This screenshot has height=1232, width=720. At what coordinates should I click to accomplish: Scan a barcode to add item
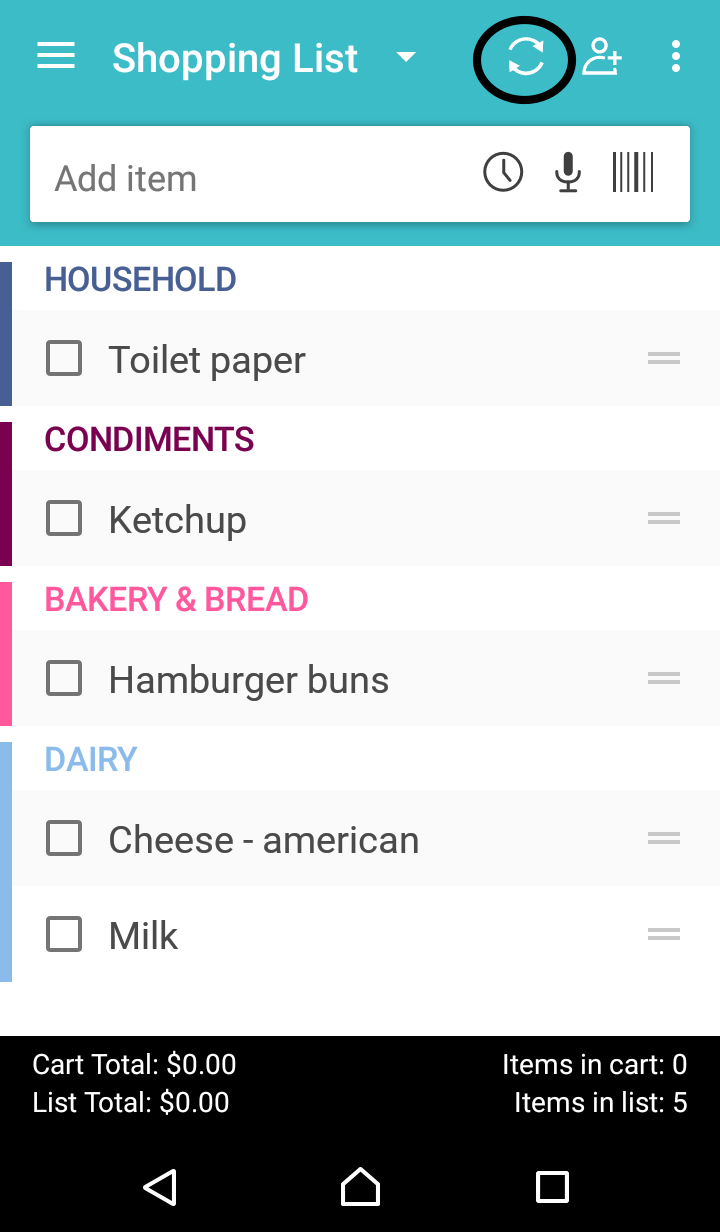633,172
